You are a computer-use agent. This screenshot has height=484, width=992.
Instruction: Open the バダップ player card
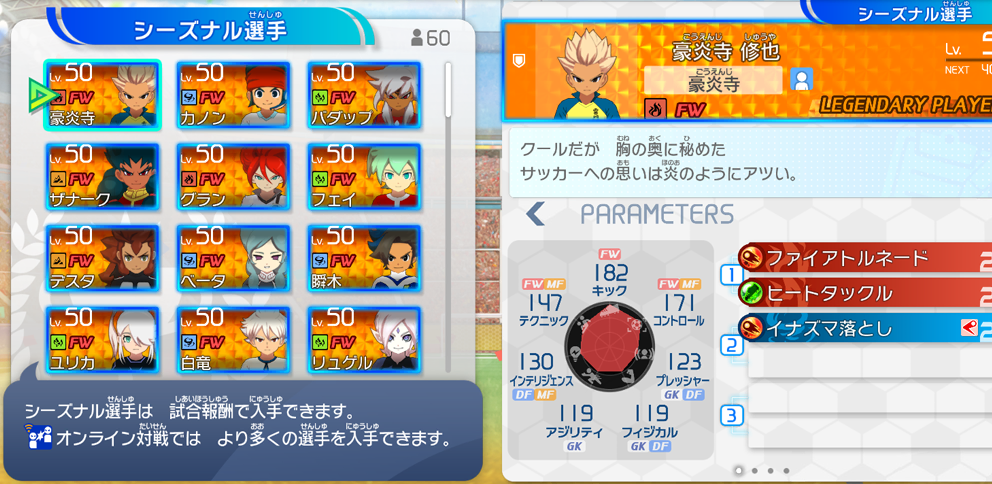click(x=364, y=96)
